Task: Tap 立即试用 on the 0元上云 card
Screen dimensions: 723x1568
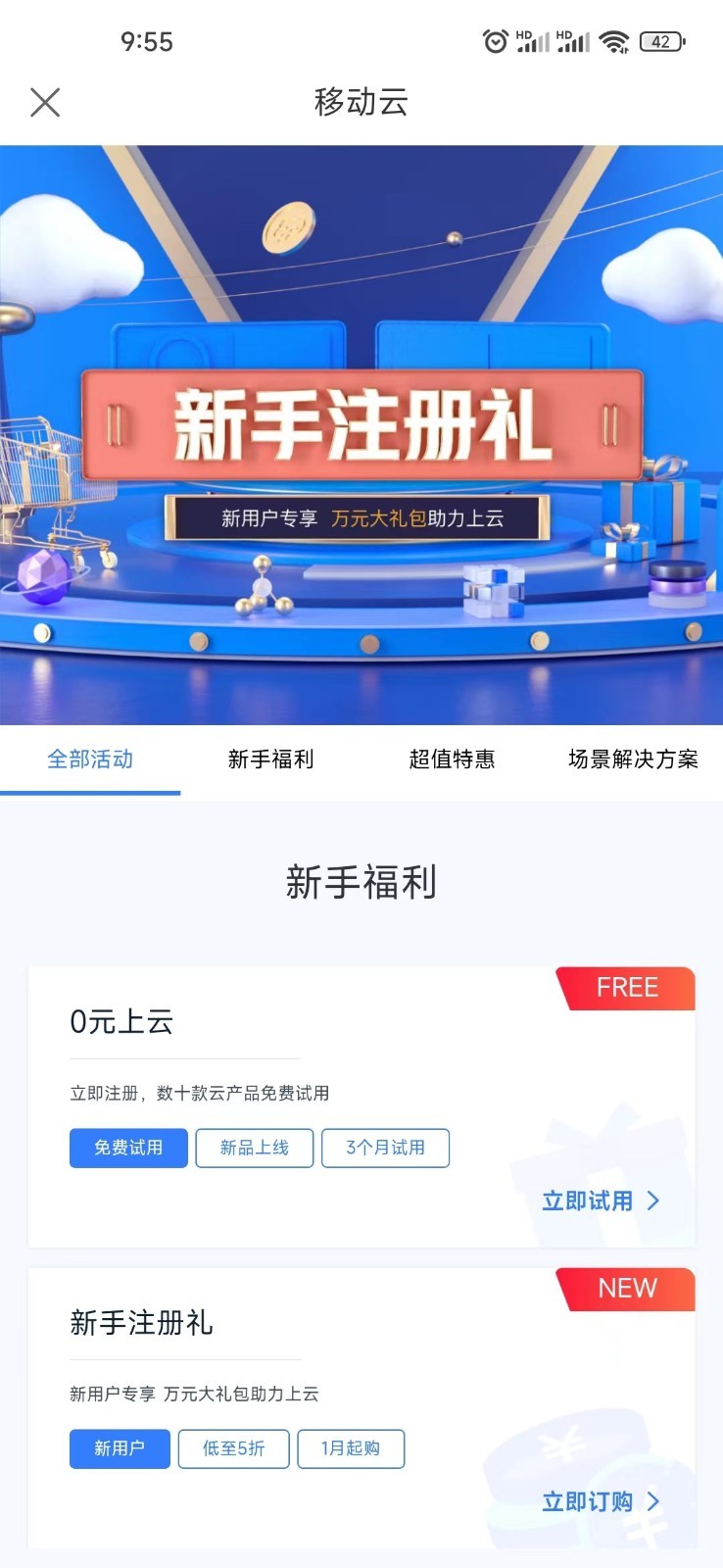Action: [601, 1200]
